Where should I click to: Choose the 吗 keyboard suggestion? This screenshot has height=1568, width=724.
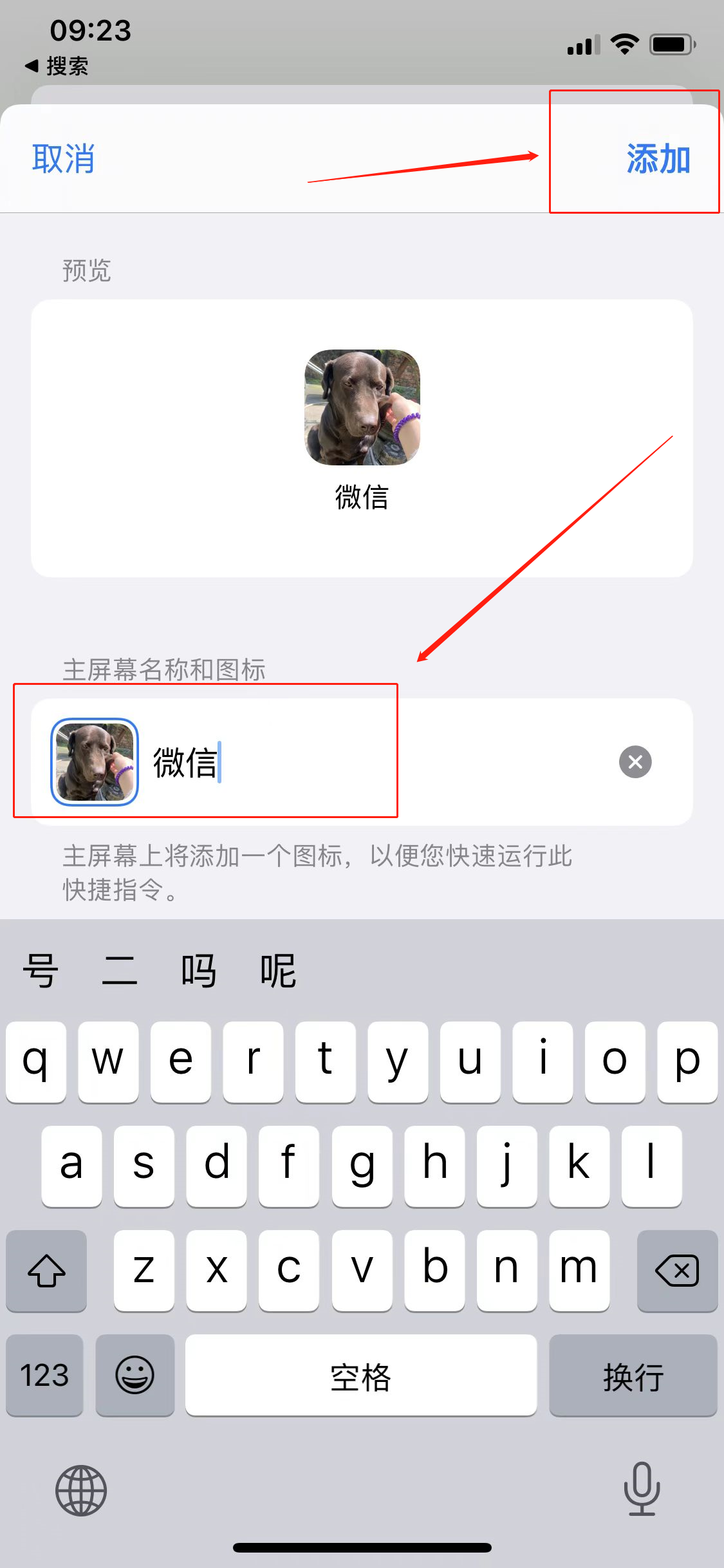click(198, 971)
